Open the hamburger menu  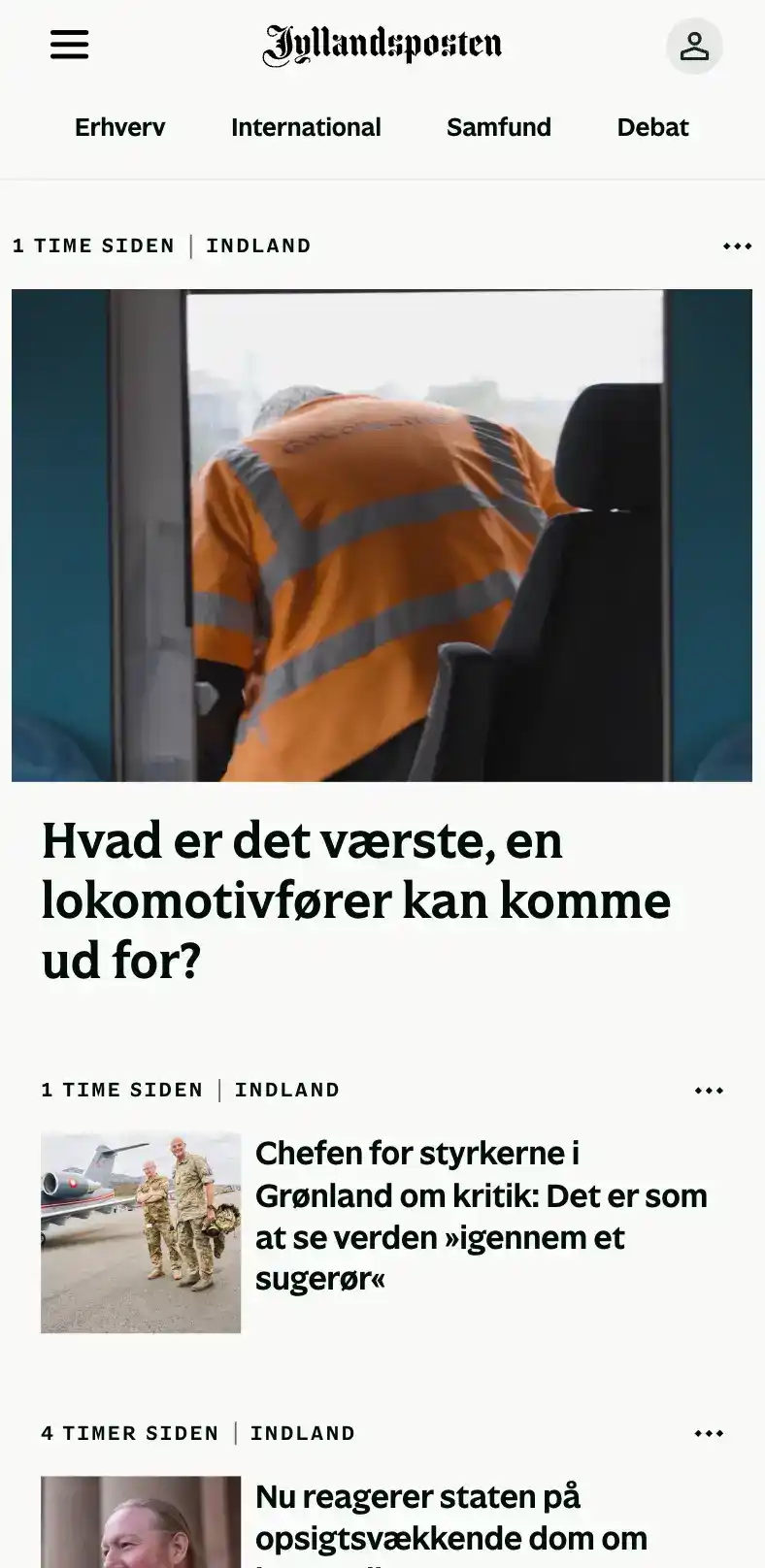tap(69, 45)
